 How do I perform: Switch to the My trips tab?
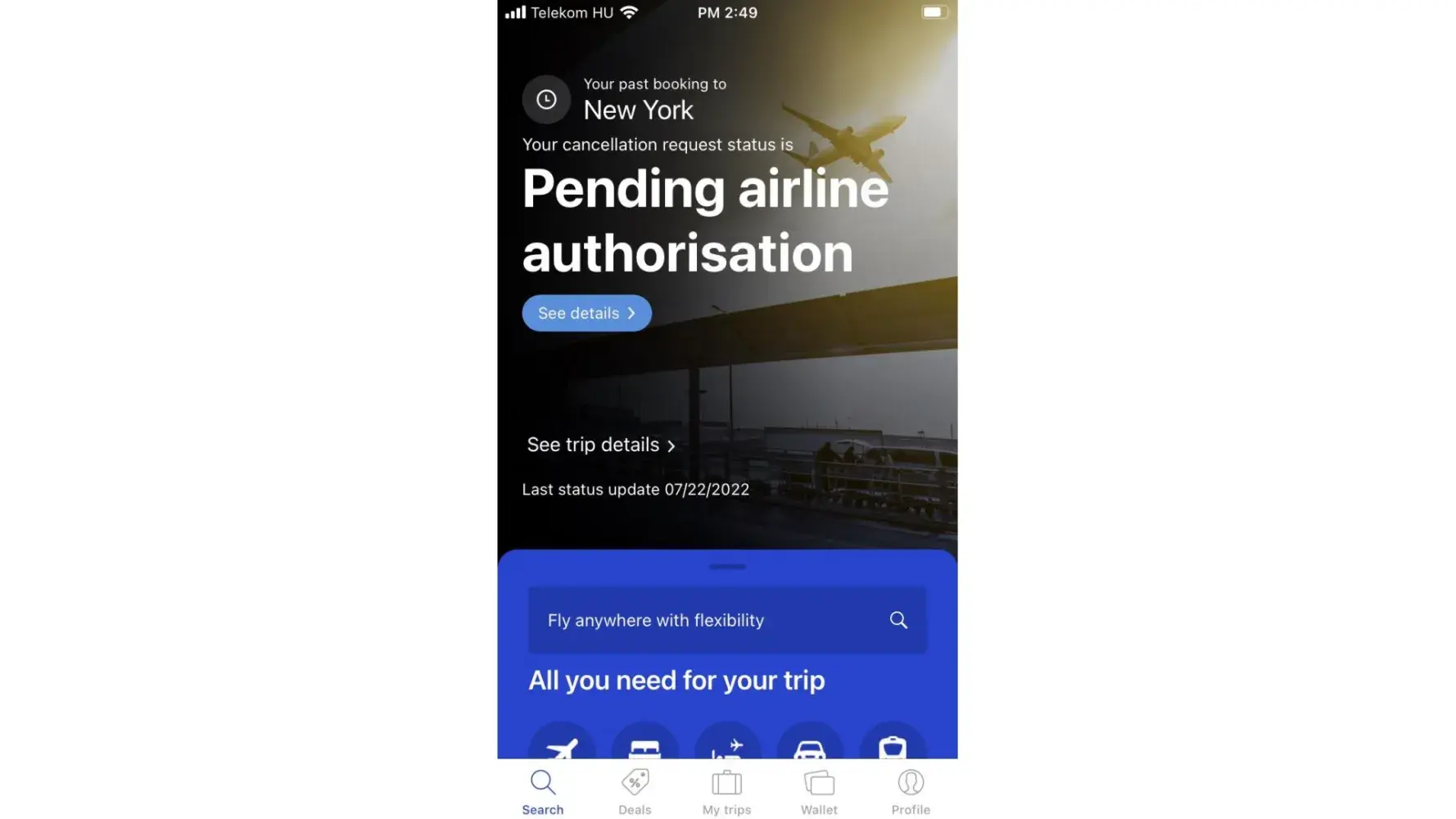(x=726, y=792)
